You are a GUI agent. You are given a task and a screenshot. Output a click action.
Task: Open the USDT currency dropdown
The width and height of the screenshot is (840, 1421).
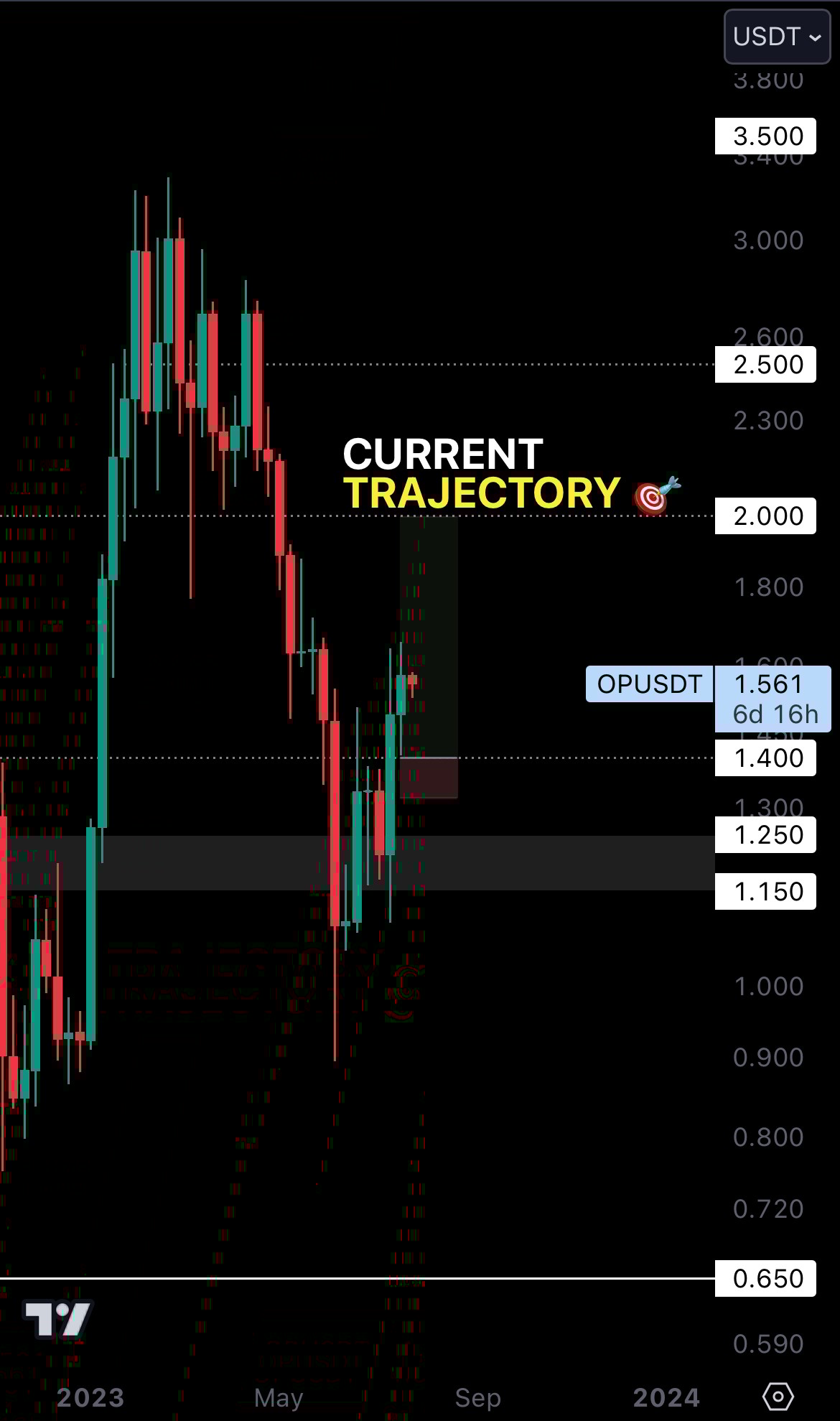(777, 37)
